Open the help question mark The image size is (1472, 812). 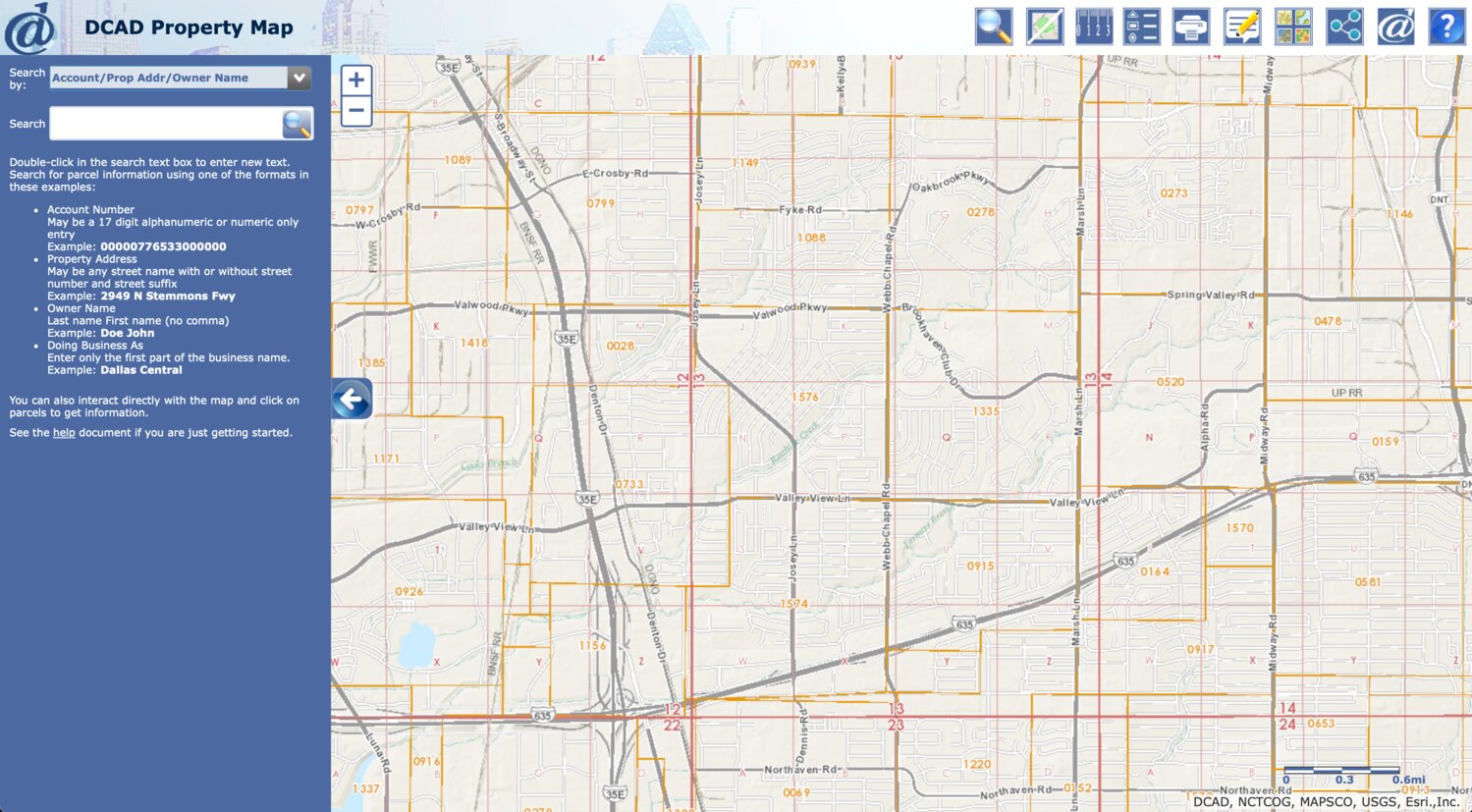coord(1445,27)
